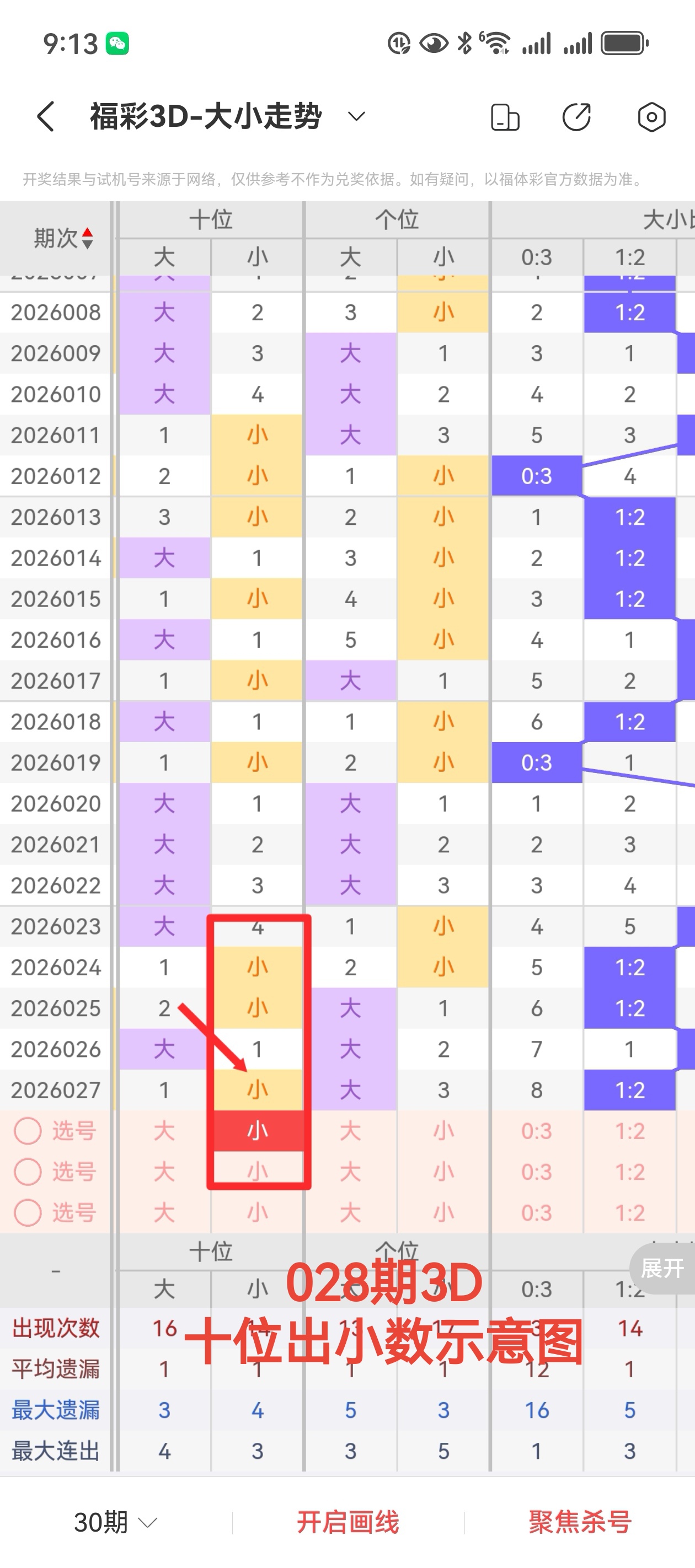Tap the Wi-Fi icon in the status bar

tap(496, 41)
